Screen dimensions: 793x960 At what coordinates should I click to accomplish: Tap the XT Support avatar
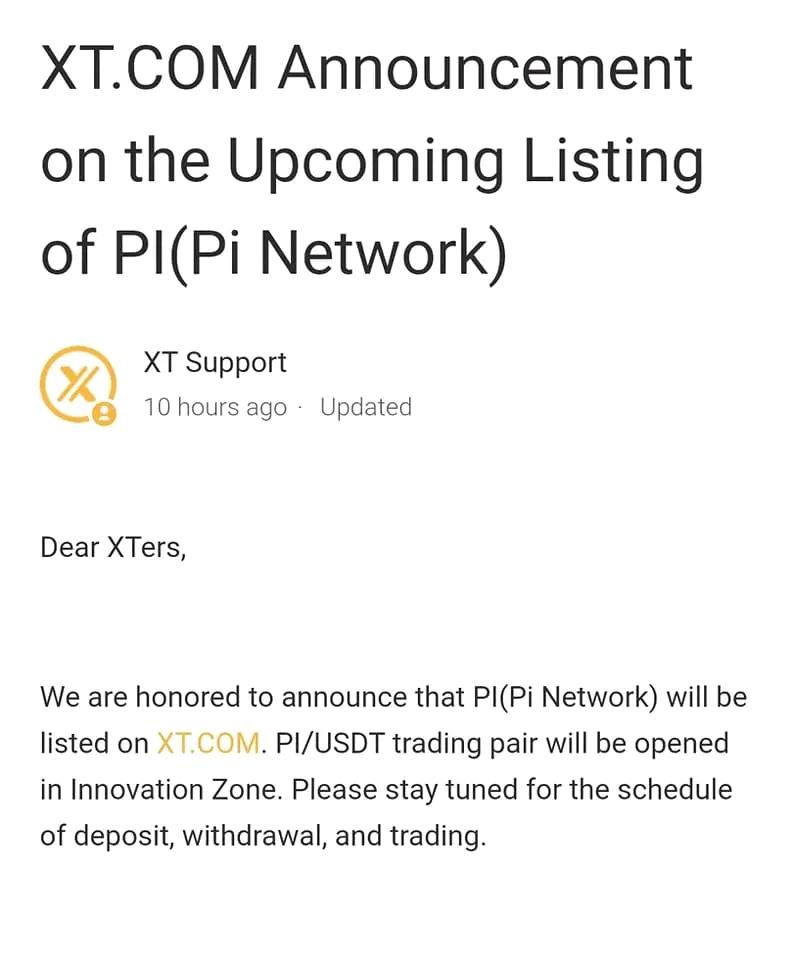pos(77,387)
